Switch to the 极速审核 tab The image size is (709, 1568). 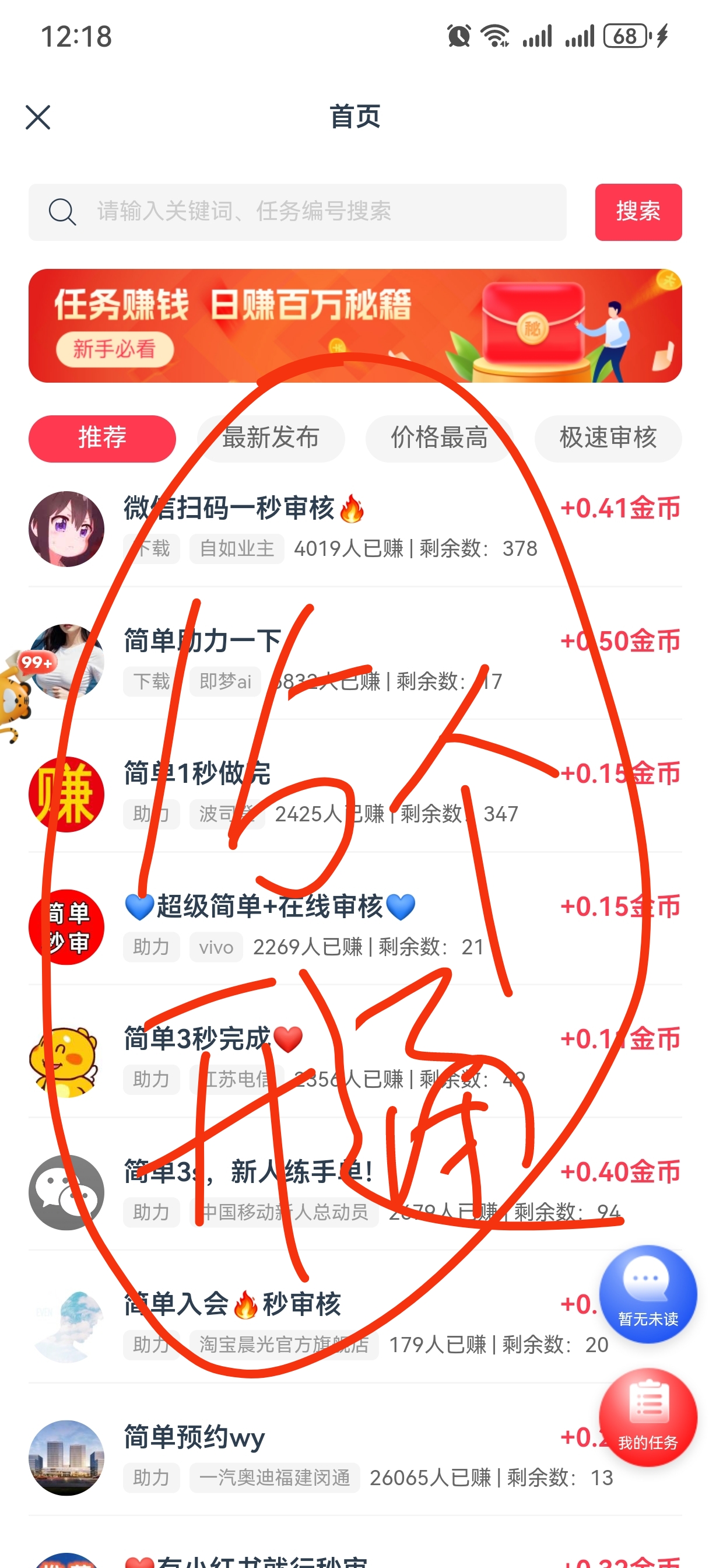tap(608, 438)
